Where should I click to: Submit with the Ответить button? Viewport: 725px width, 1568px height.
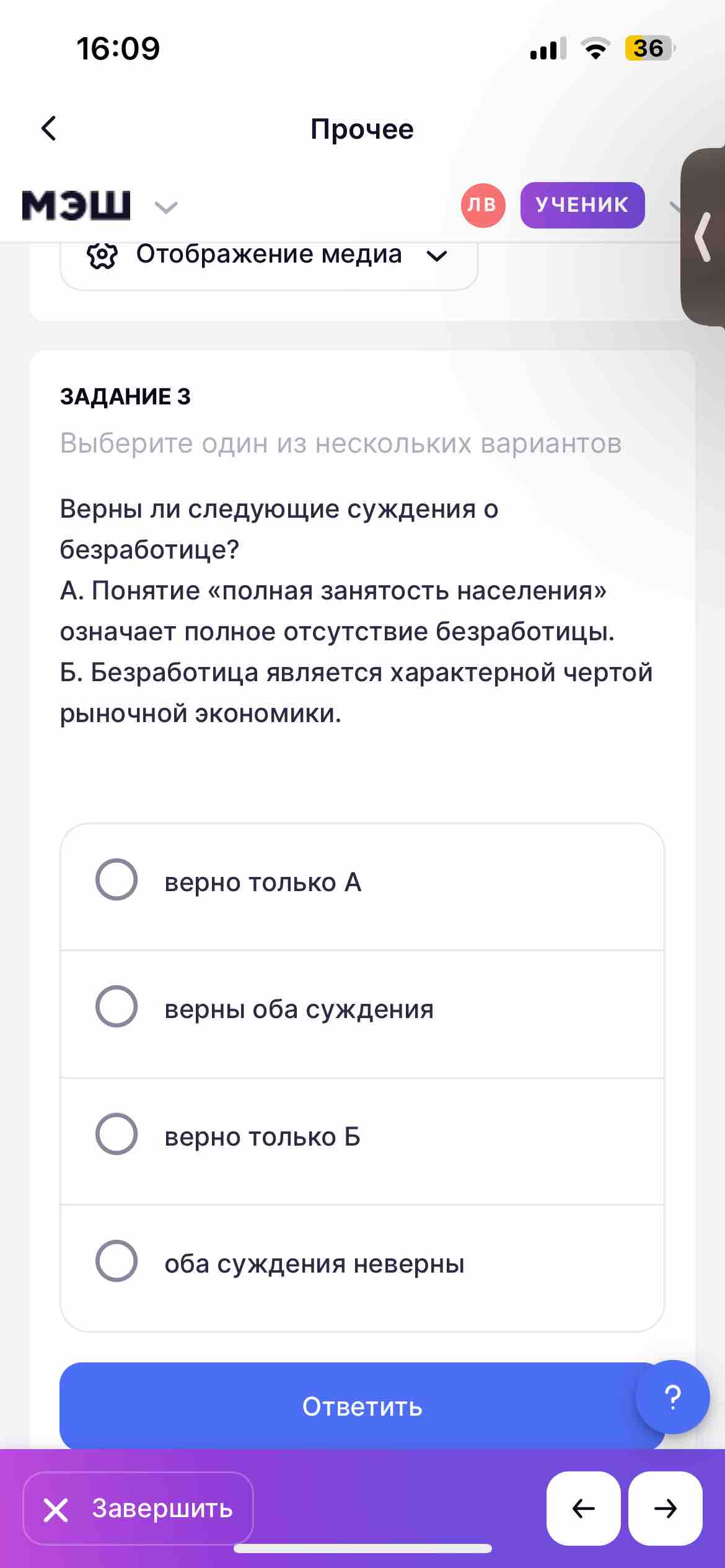point(362,1406)
